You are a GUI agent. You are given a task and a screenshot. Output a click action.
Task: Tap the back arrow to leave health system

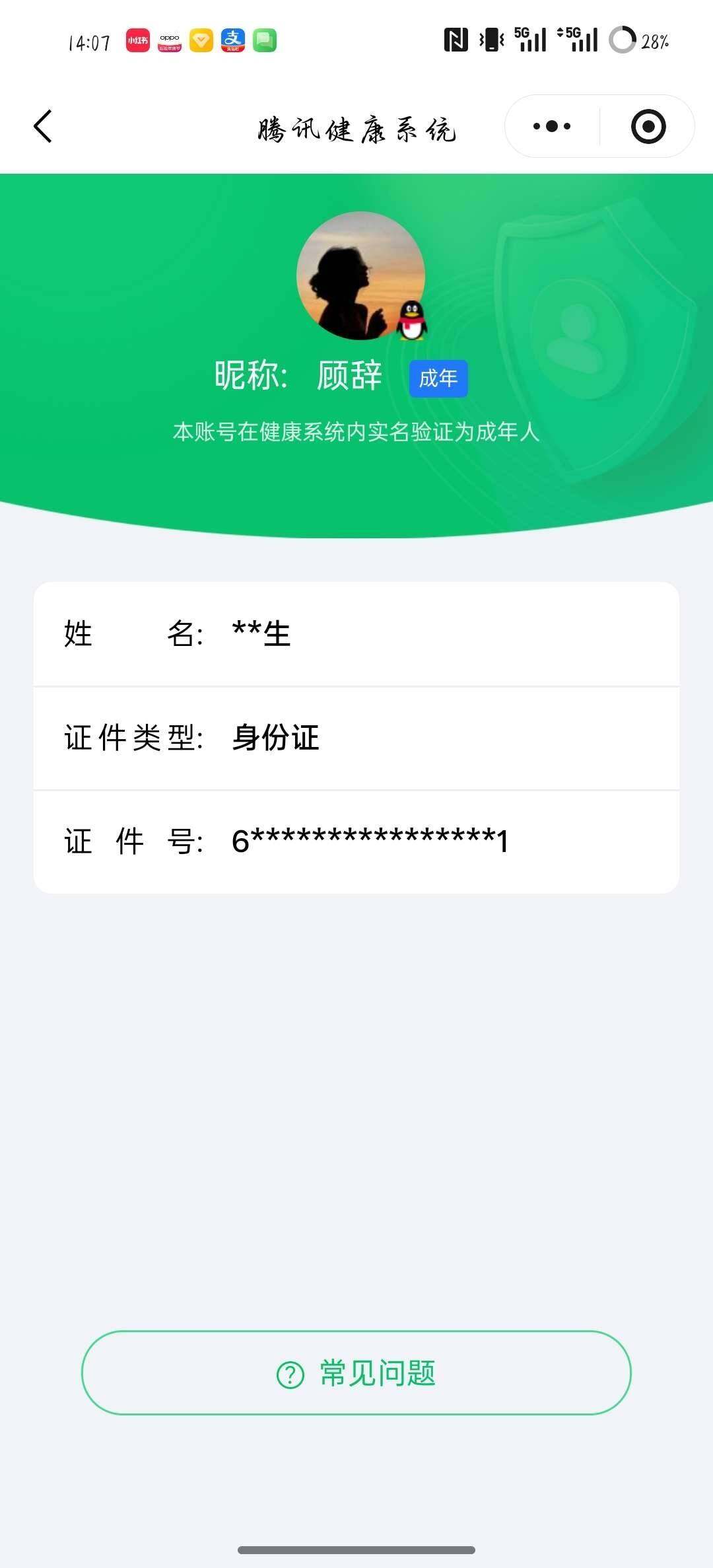point(42,126)
